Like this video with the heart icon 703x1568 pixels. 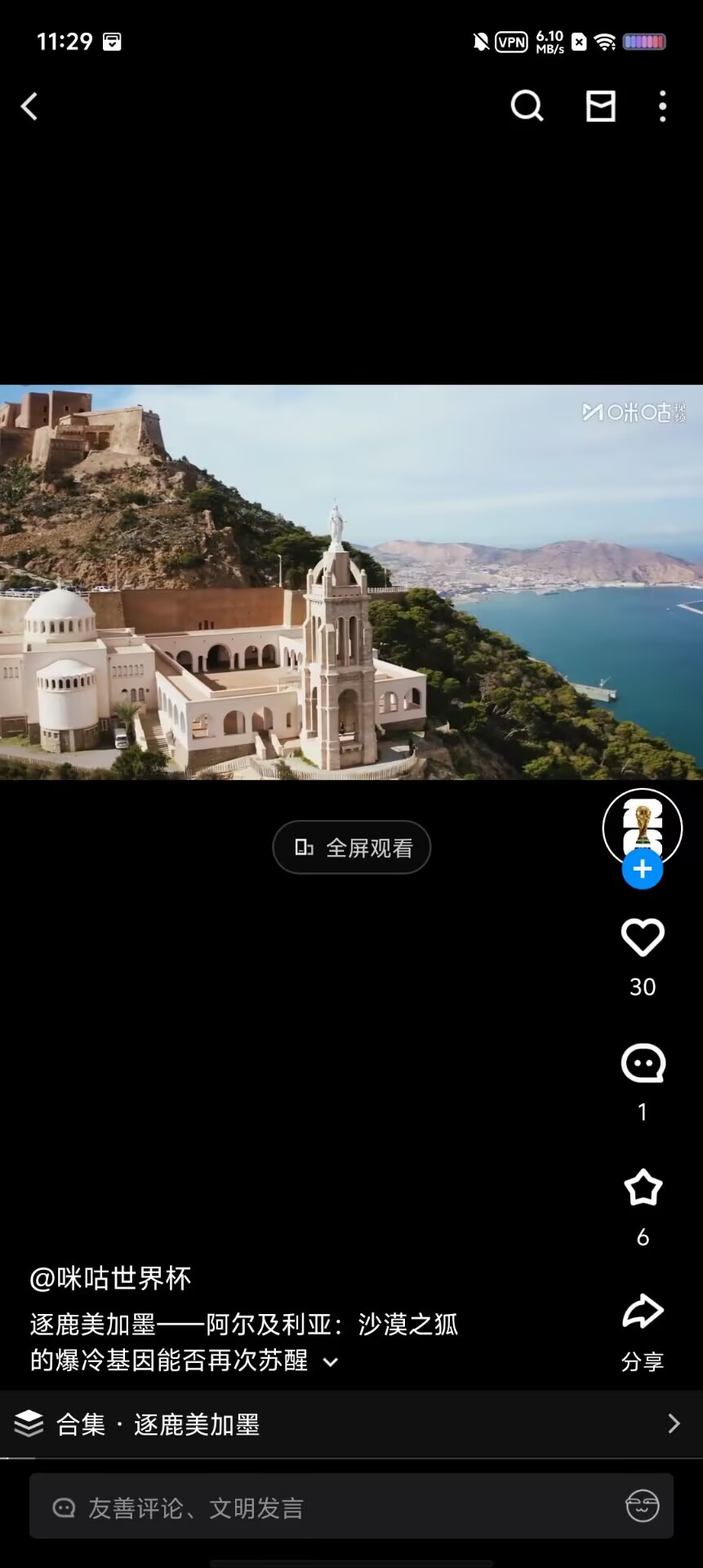[643, 938]
